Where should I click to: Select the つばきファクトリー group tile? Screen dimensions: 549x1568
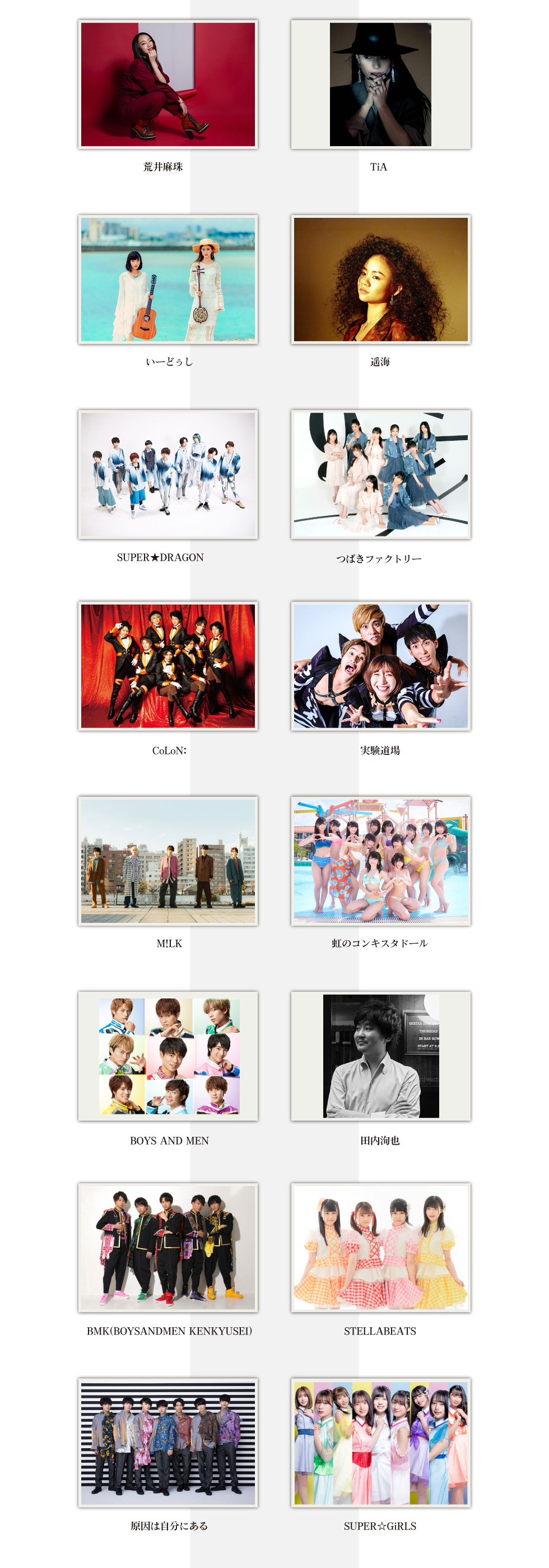pyautogui.click(x=380, y=474)
